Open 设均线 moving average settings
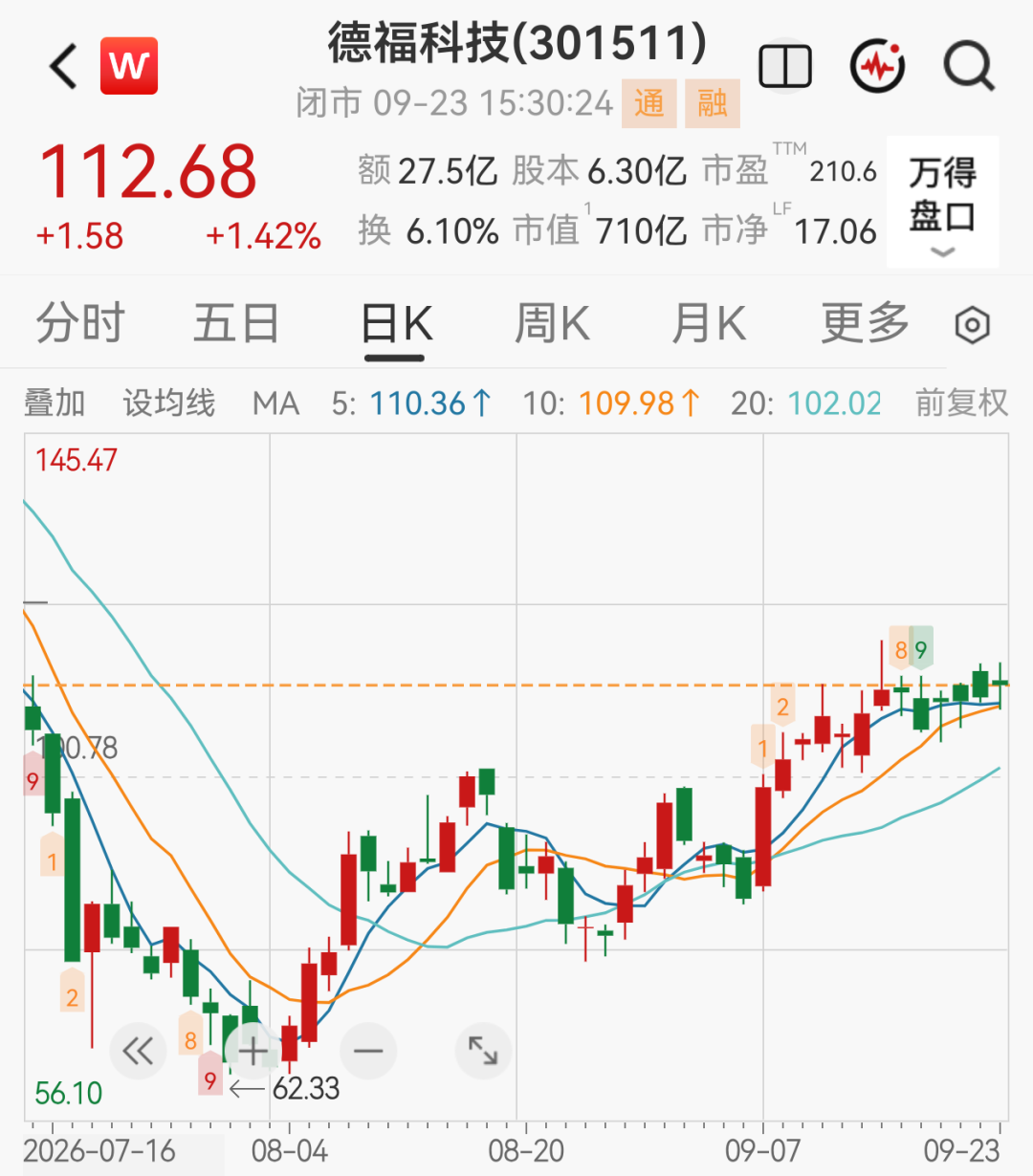This screenshot has width=1033, height=1176. pyautogui.click(x=168, y=403)
